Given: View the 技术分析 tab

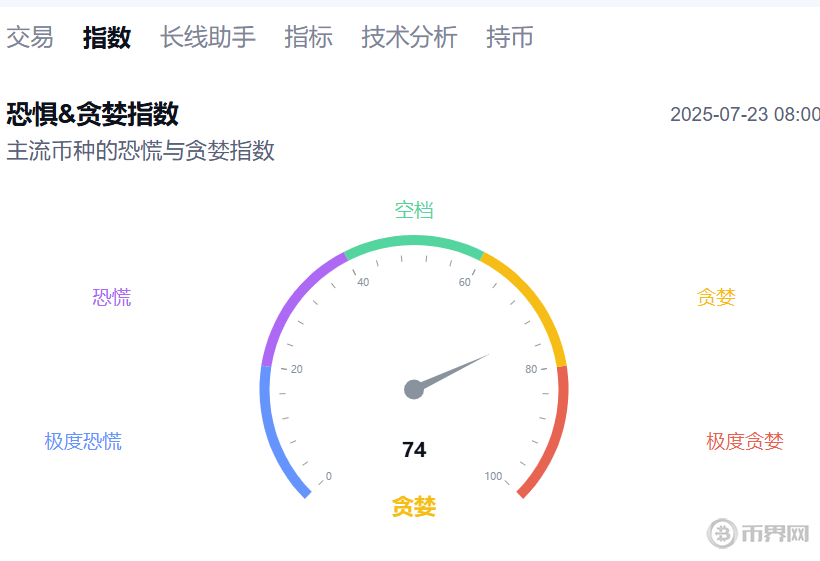Looking at the screenshot, I should pyautogui.click(x=409, y=38).
